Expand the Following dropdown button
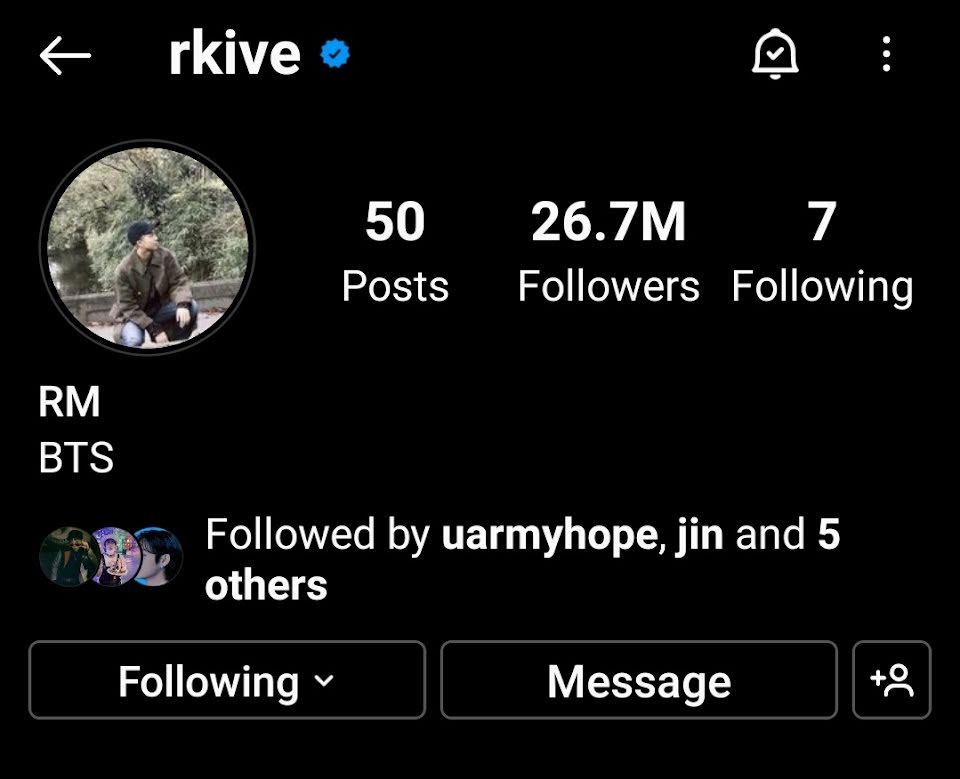 (227, 680)
